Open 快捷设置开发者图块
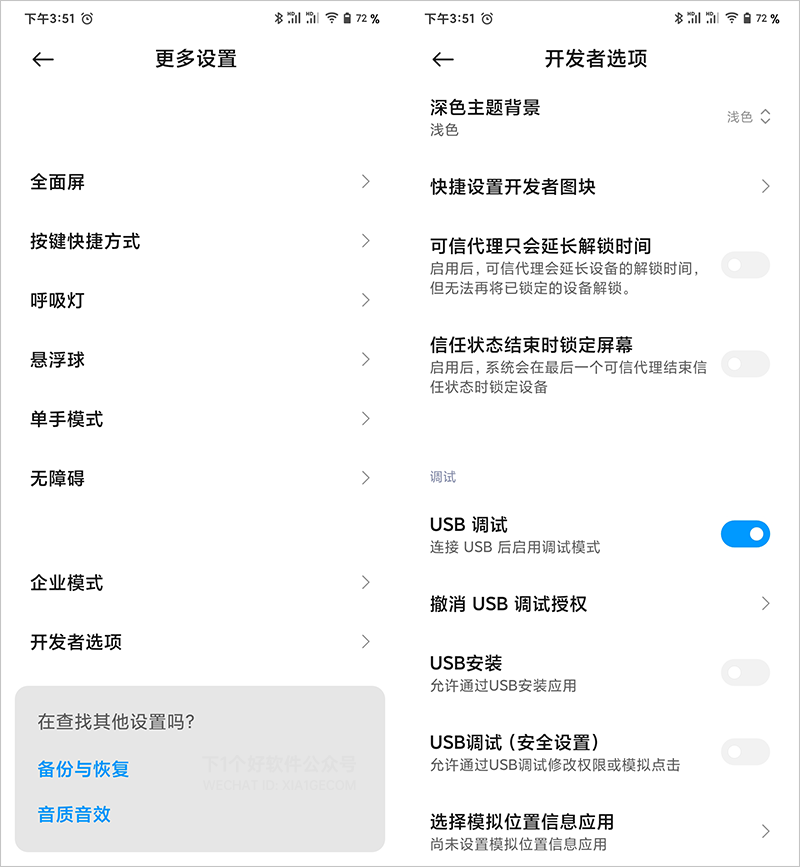 coord(600,187)
